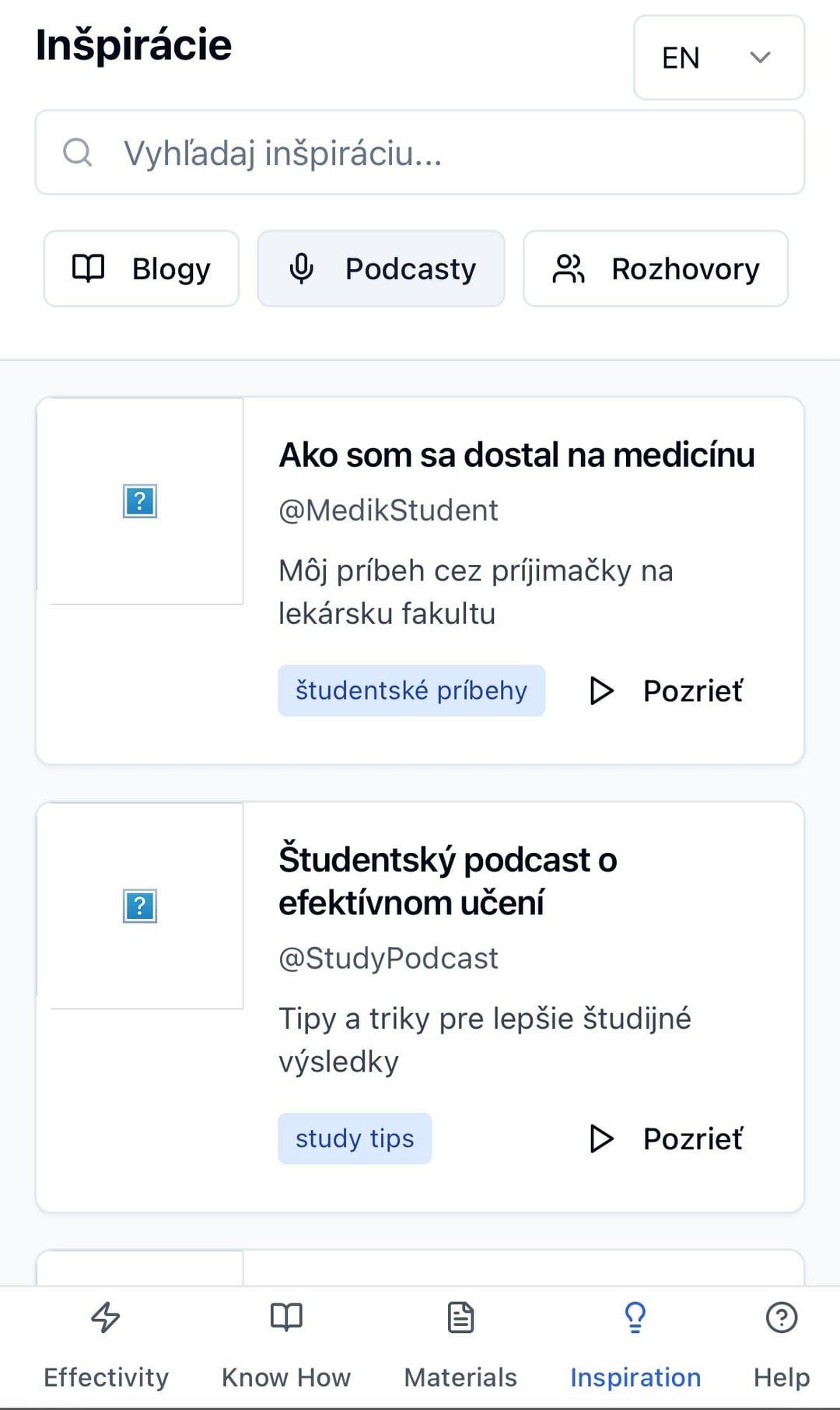The height and width of the screenshot is (1410, 840).
Task: Open the Inspiration tab
Action: tap(635, 1346)
